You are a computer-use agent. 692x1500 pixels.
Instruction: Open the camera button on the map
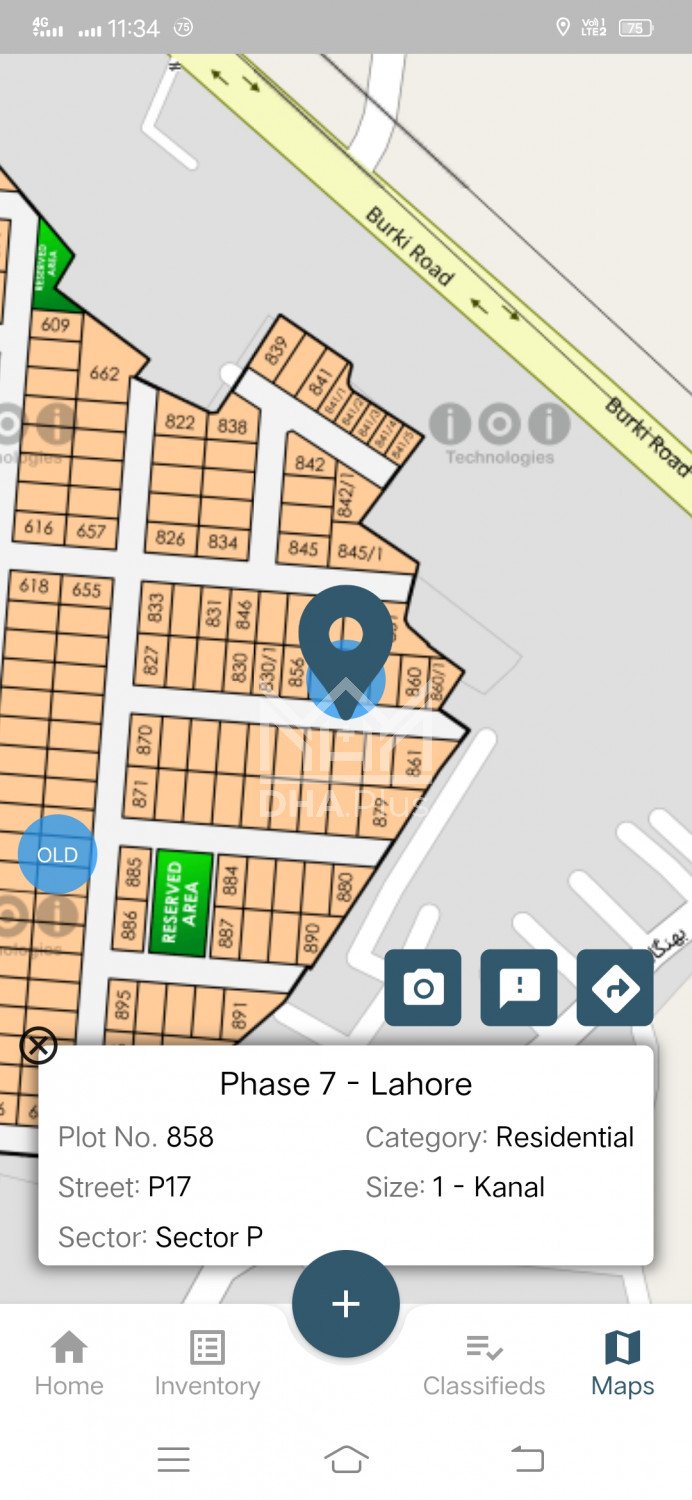click(422, 988)
